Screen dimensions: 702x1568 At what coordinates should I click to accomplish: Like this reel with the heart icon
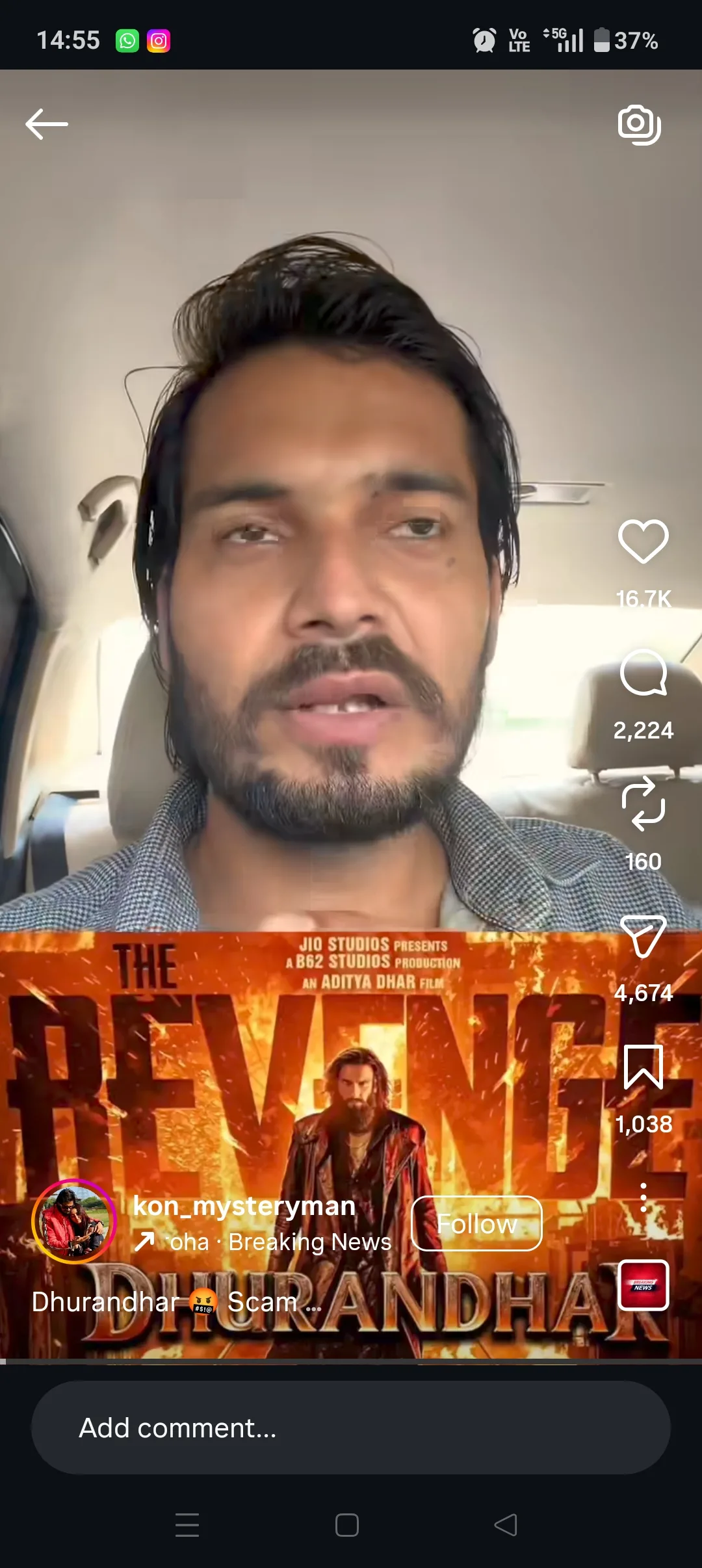(643, 542)
